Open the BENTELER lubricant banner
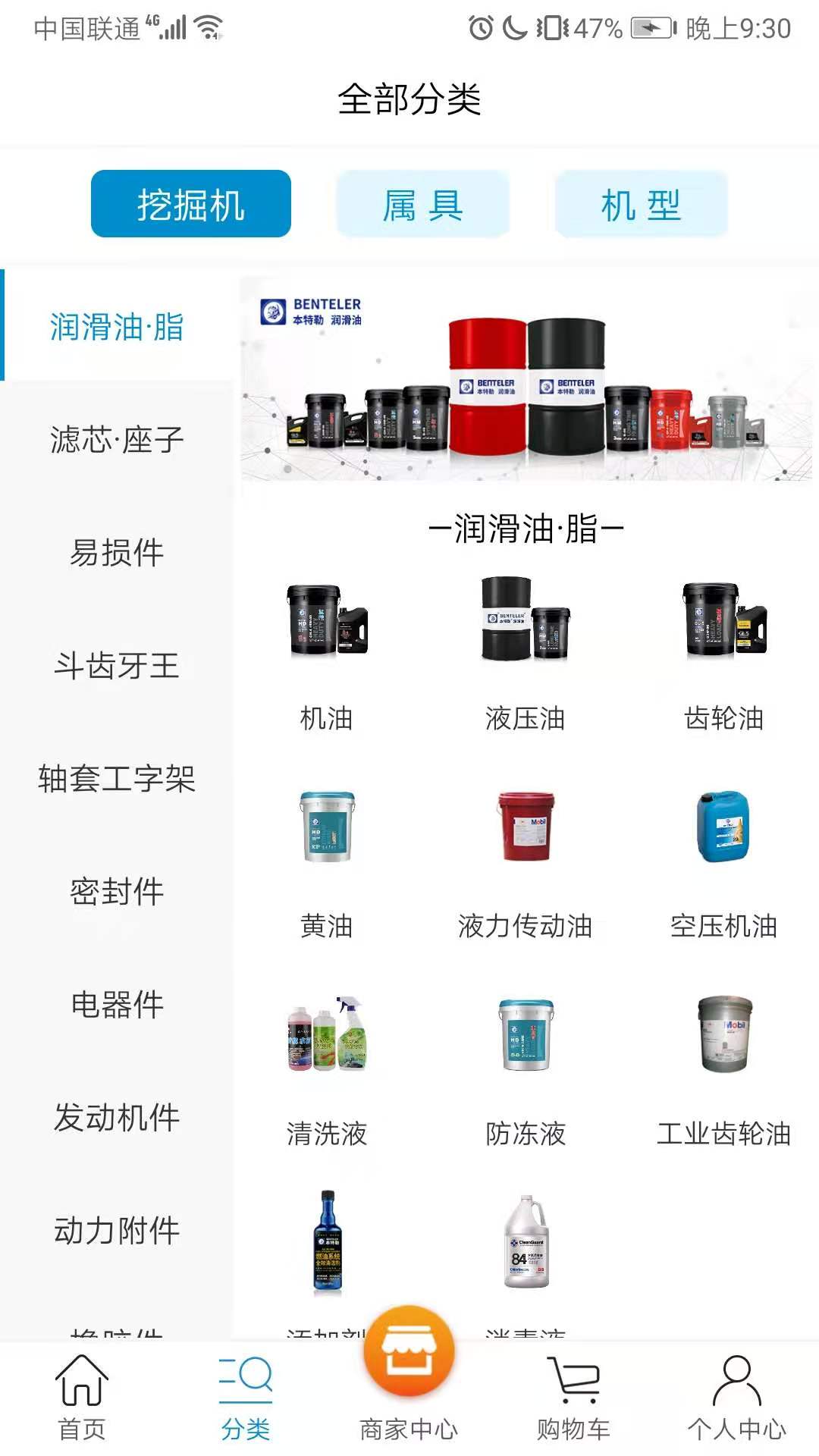Screen dimensions: 819x1456 pyautogui.click(x=526, y=379)
